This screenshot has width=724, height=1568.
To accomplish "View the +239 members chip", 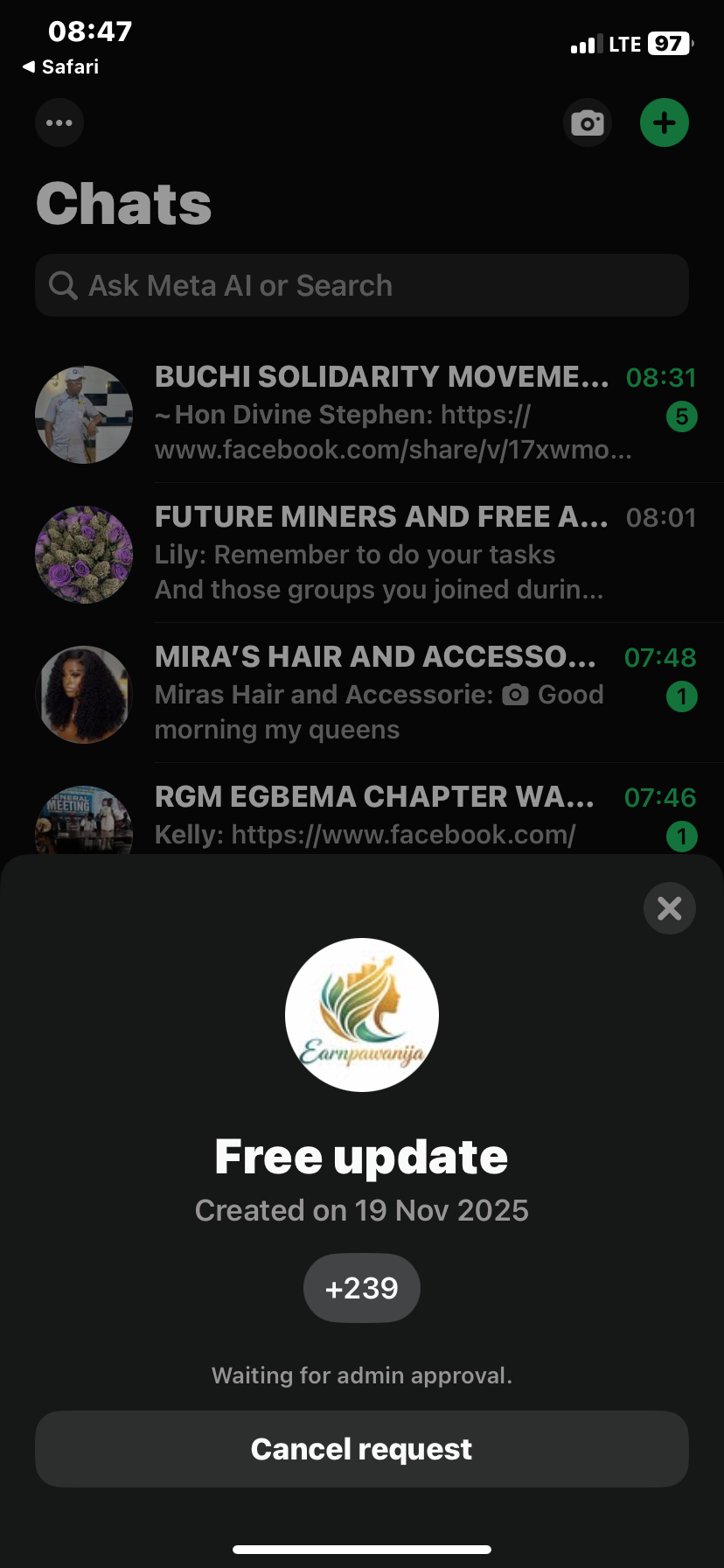I will point(361,1288).
